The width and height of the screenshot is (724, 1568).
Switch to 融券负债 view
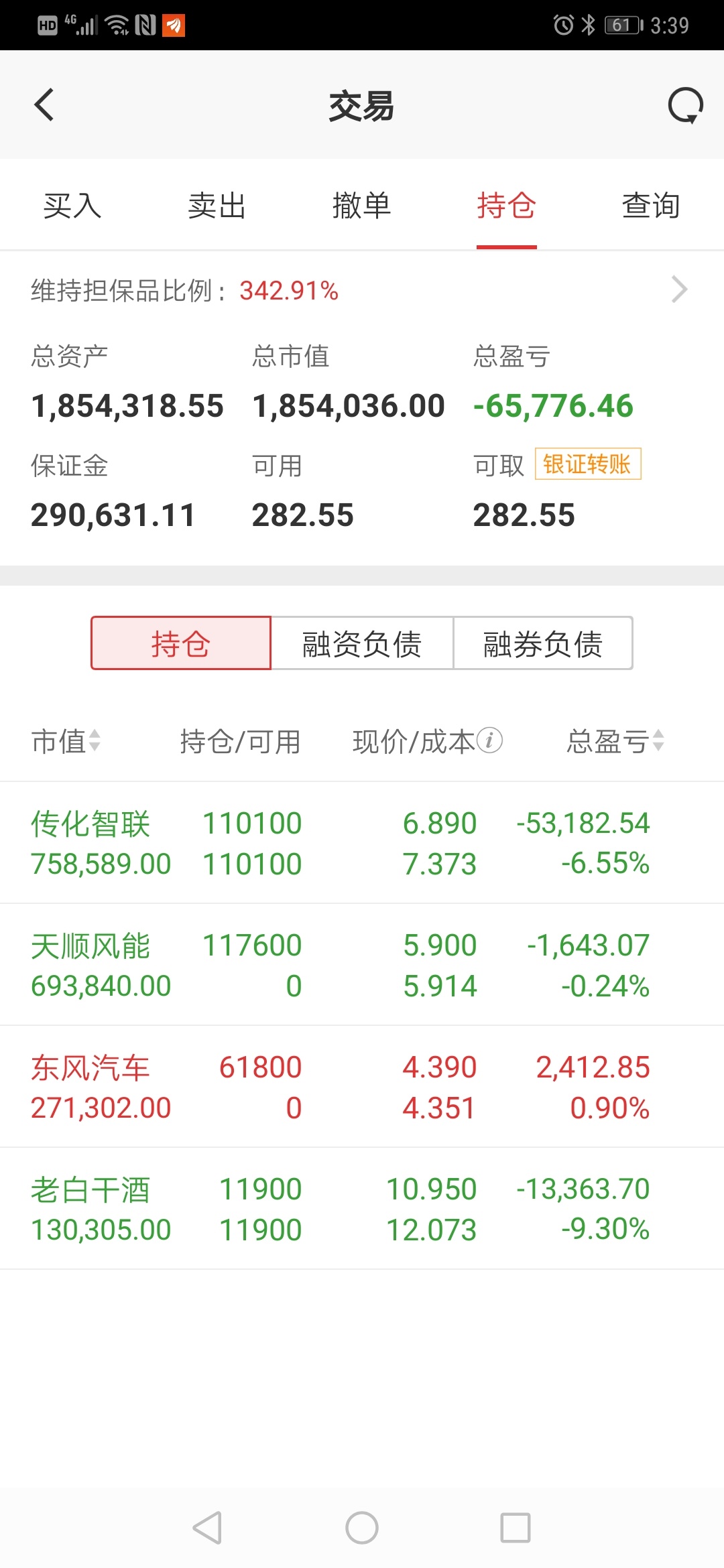coord(543,643)
